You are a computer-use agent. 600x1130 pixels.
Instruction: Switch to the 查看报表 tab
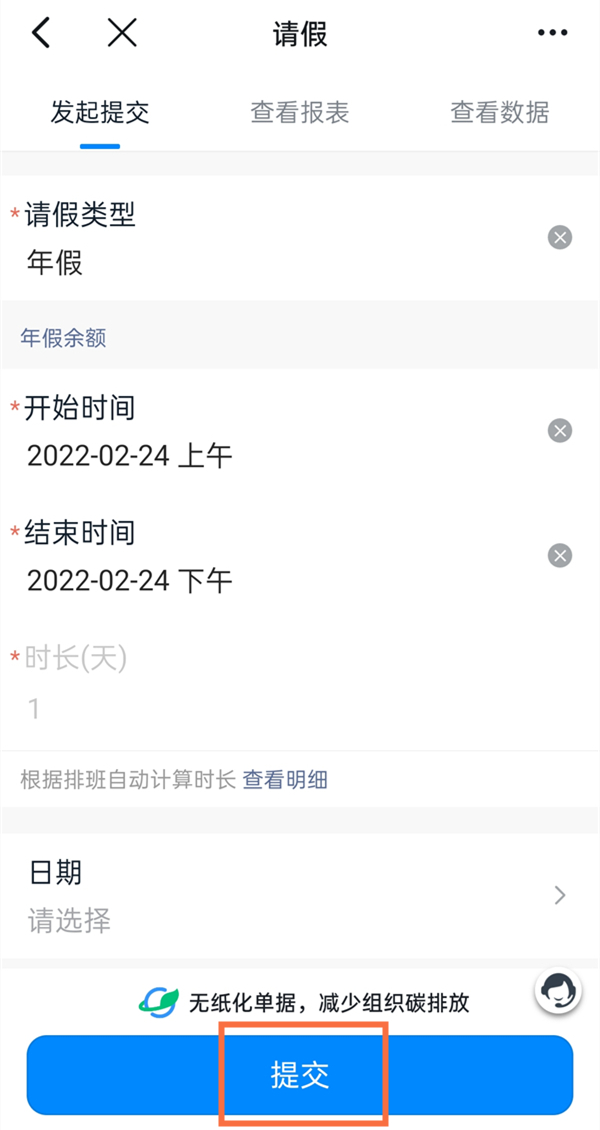pyautogui.click(x=299, y=112)
